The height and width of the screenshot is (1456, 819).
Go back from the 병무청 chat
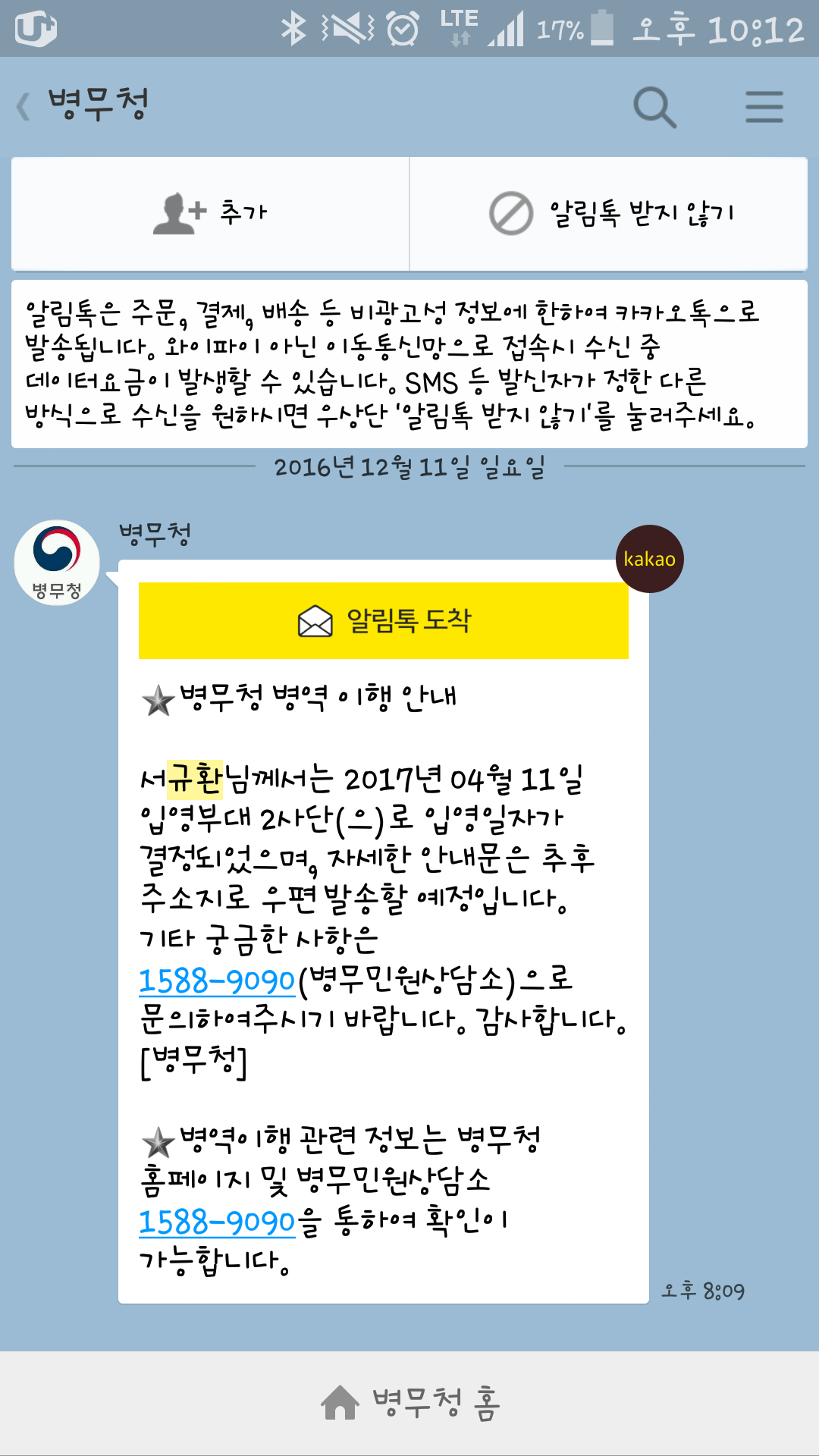tap(24, 106)
